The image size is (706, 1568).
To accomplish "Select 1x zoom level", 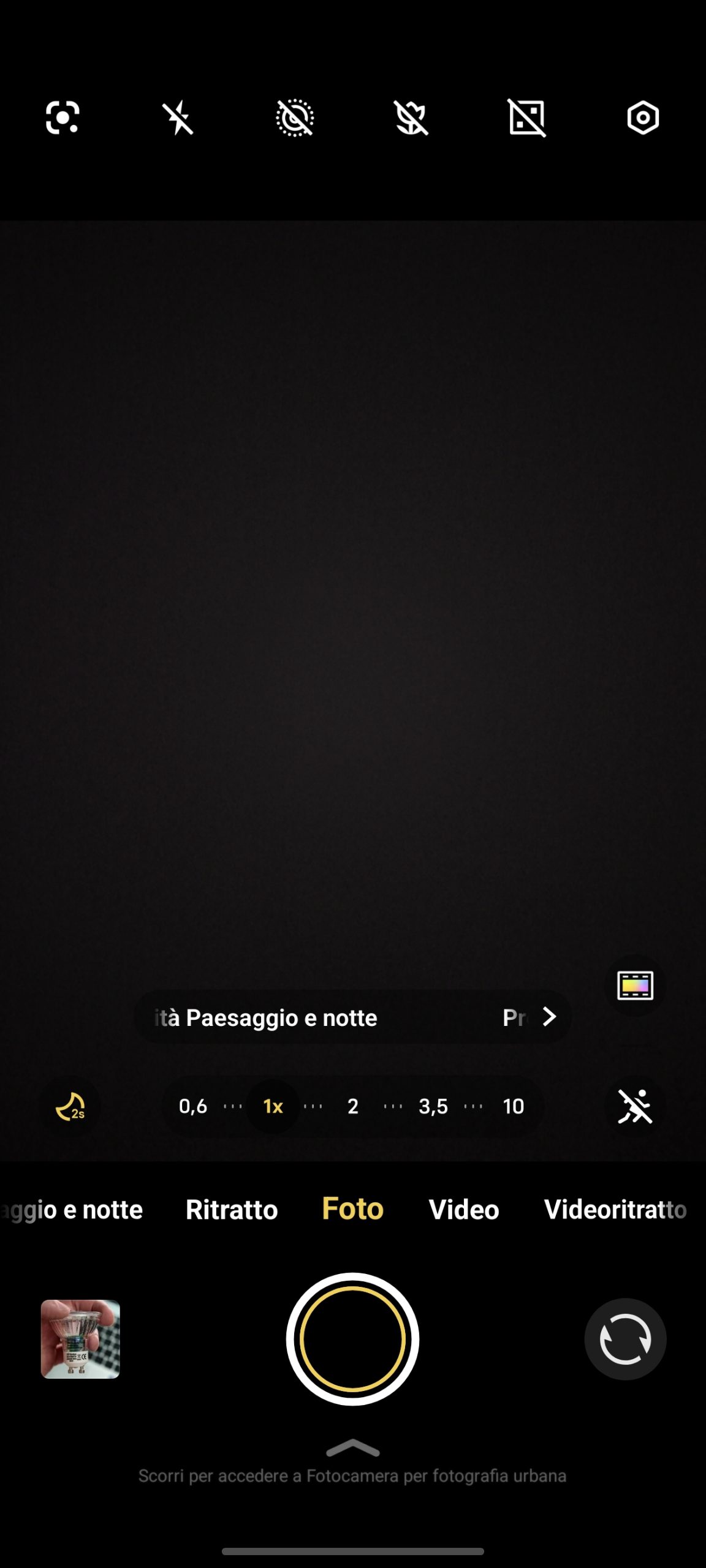I will 273,1107.
